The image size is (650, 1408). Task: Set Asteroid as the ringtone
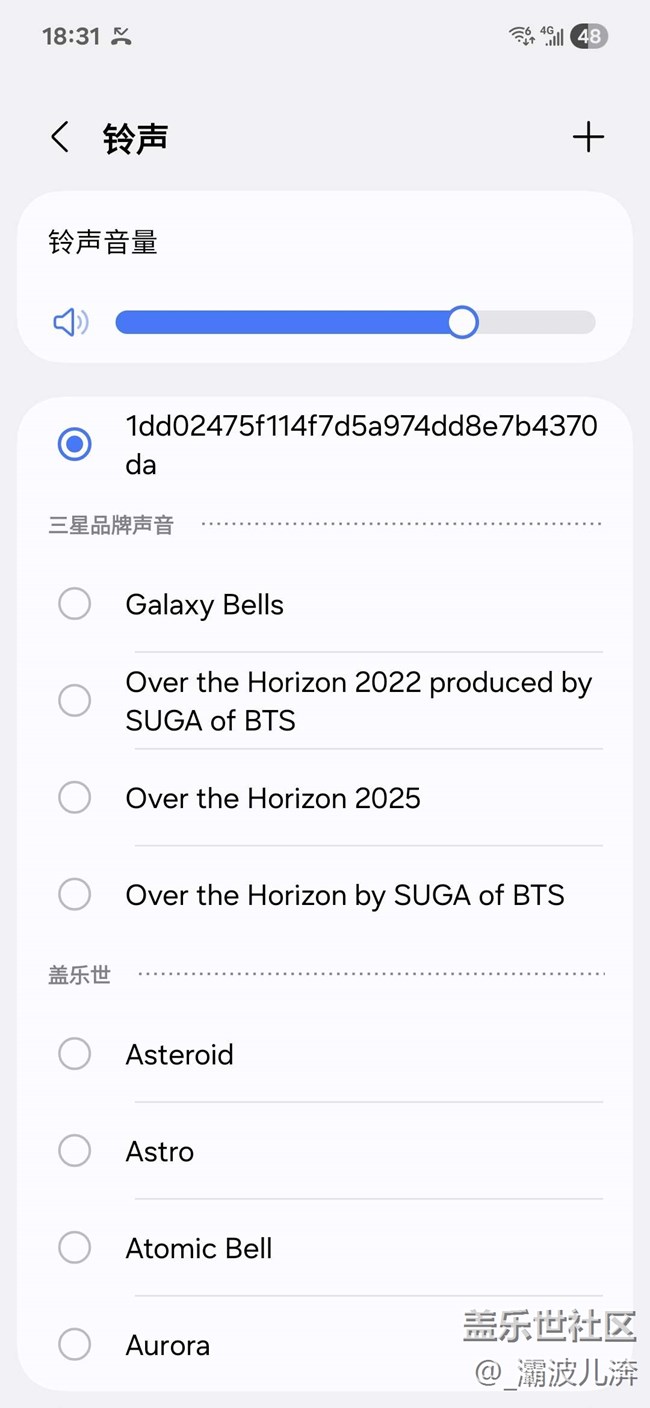(x=325, y=1054)
